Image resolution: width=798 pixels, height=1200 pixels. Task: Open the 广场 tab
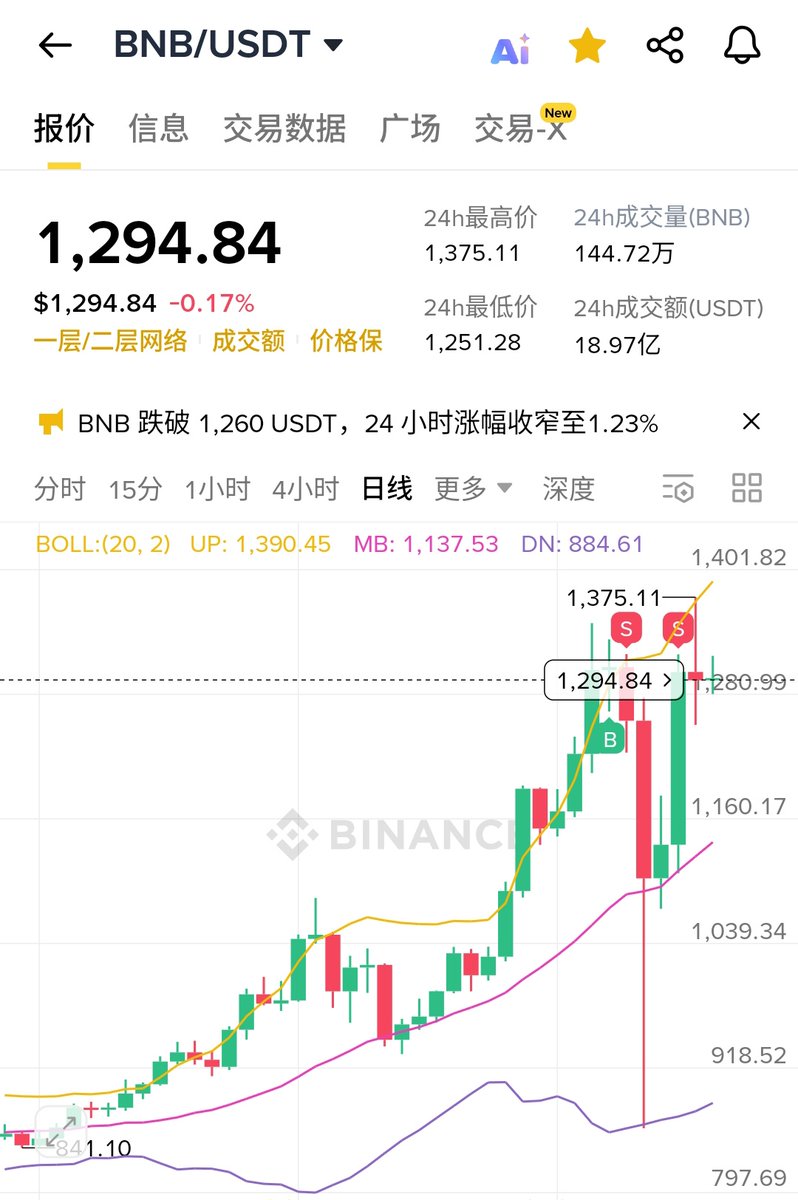coord(410,128)
